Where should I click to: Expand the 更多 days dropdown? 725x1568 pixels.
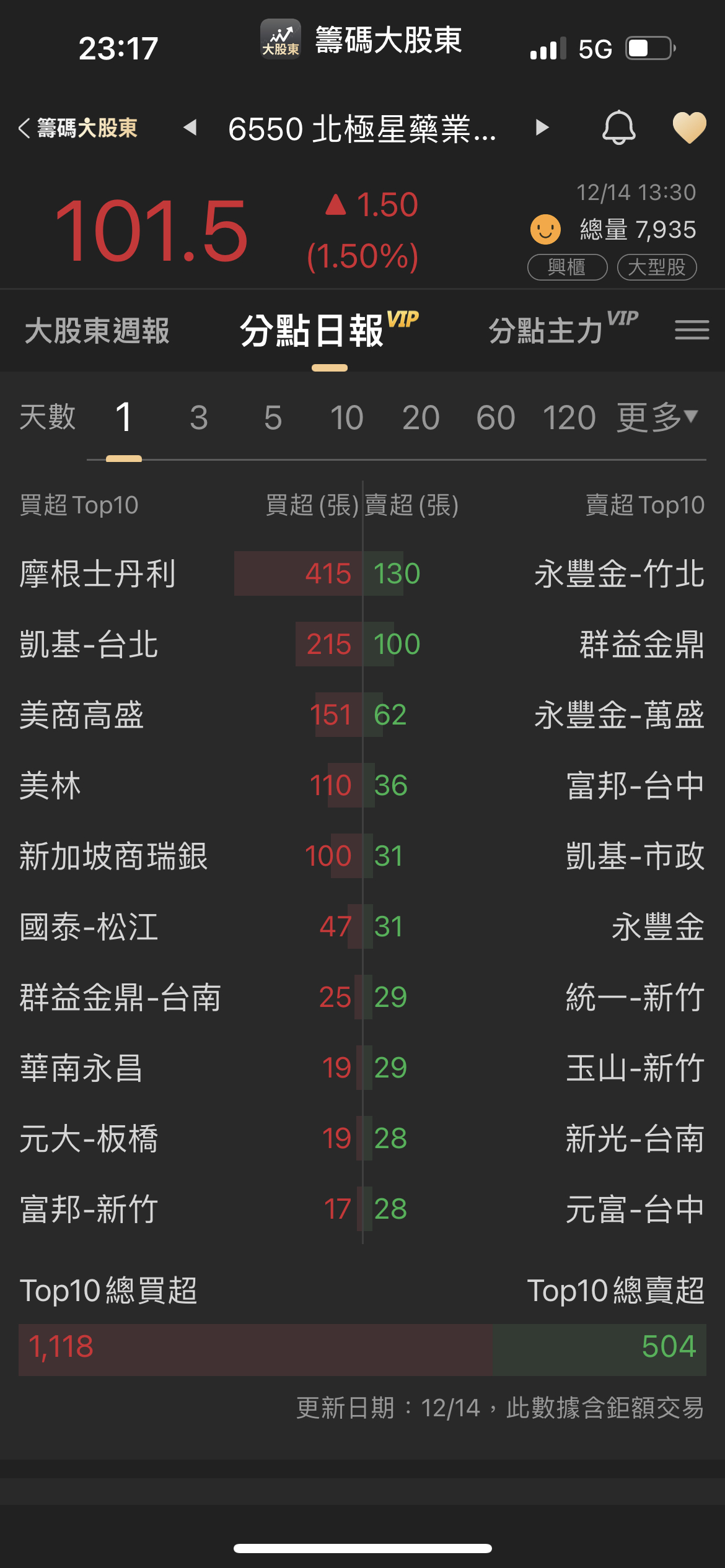(x=658, y=417)
